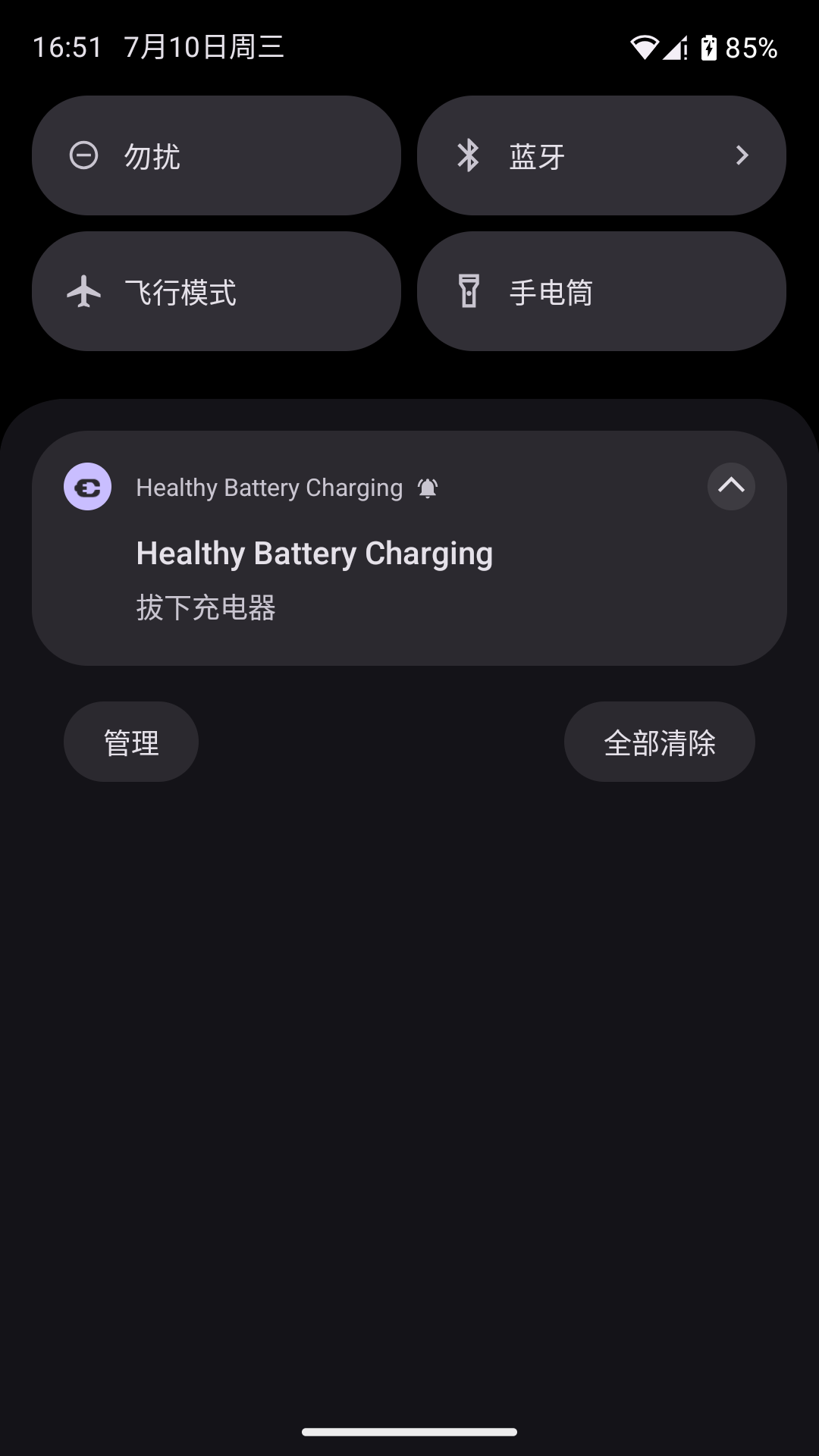The height and width of the screenshot is (1456, 819).
Task: Open 管理 notification settings
Action: pyautogui.click(x=131, y=742)
